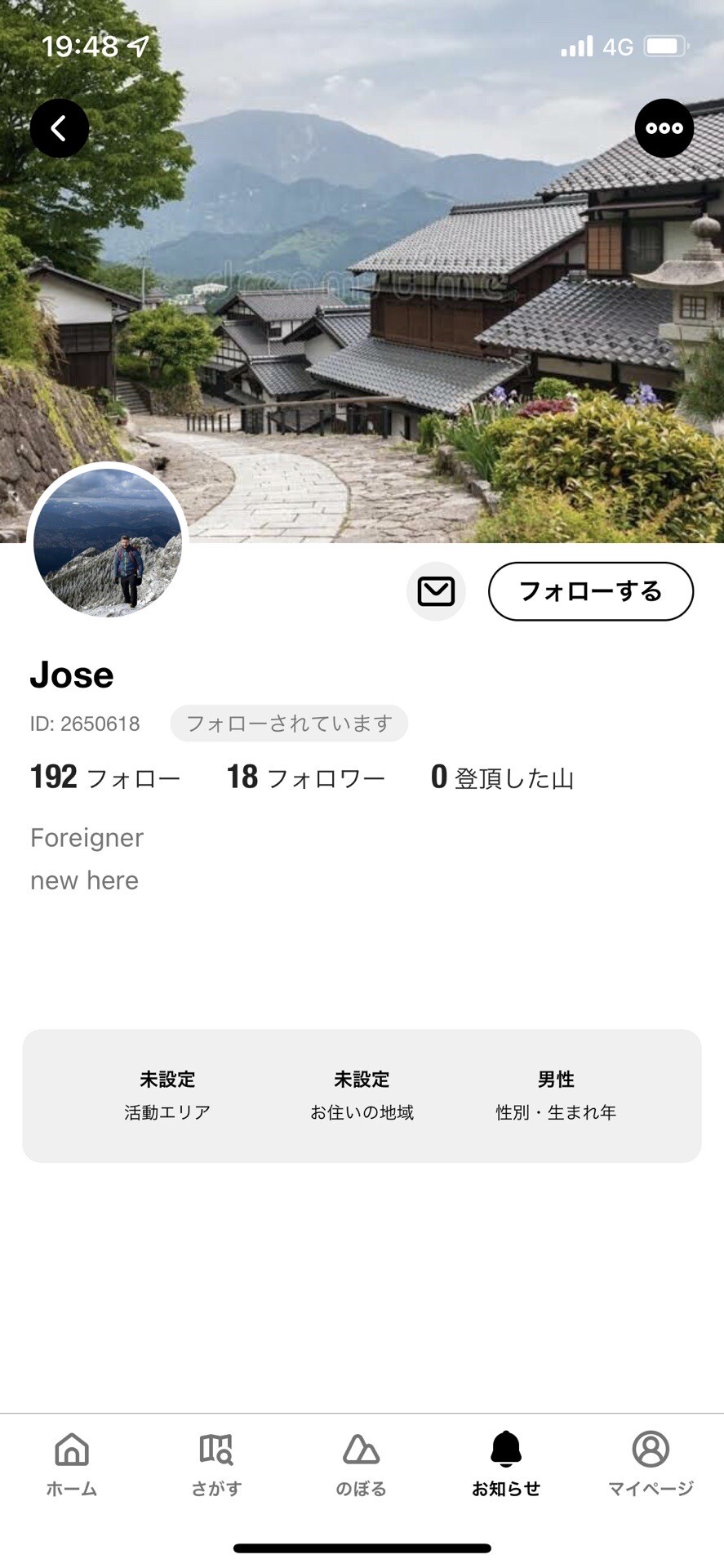Go back with the arrow icon
The width and height of the screenshot is (724, 1568).
[59, 127]
